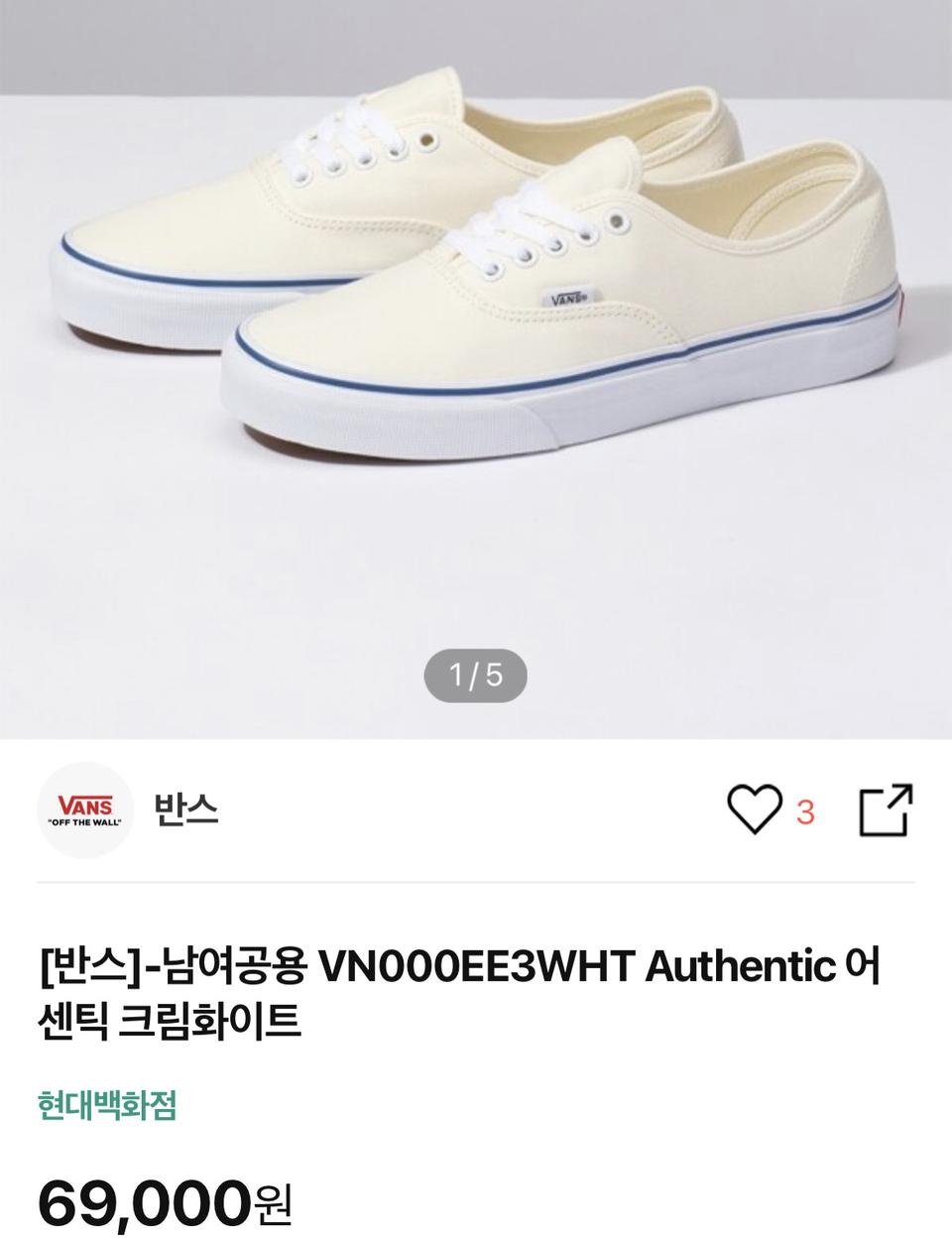The width and height of the screenshot is (952, 1240).
Task: Open the product photo in full view
Action: (476, 327)
